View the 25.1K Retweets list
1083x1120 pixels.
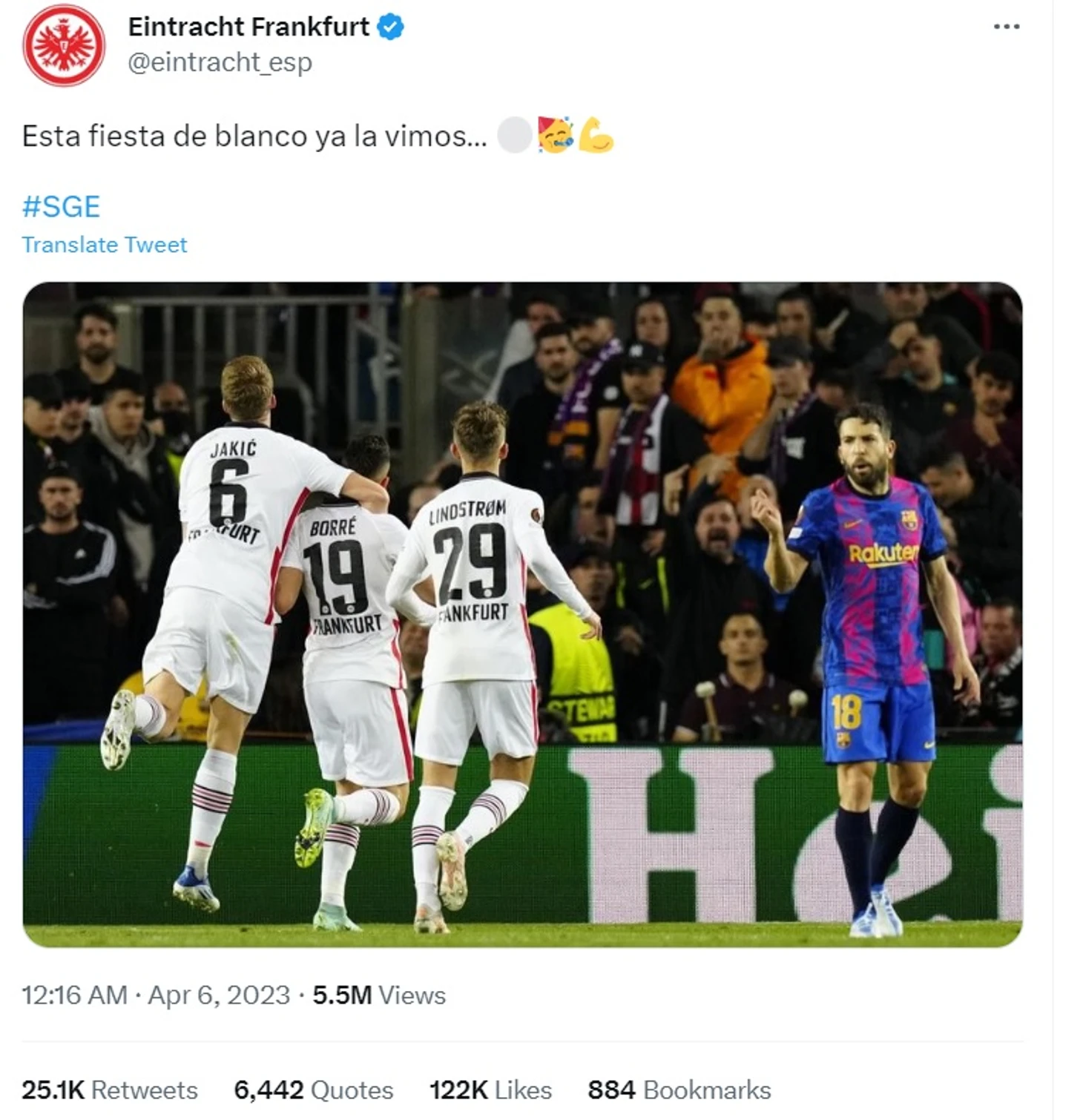pos(110,1090)
